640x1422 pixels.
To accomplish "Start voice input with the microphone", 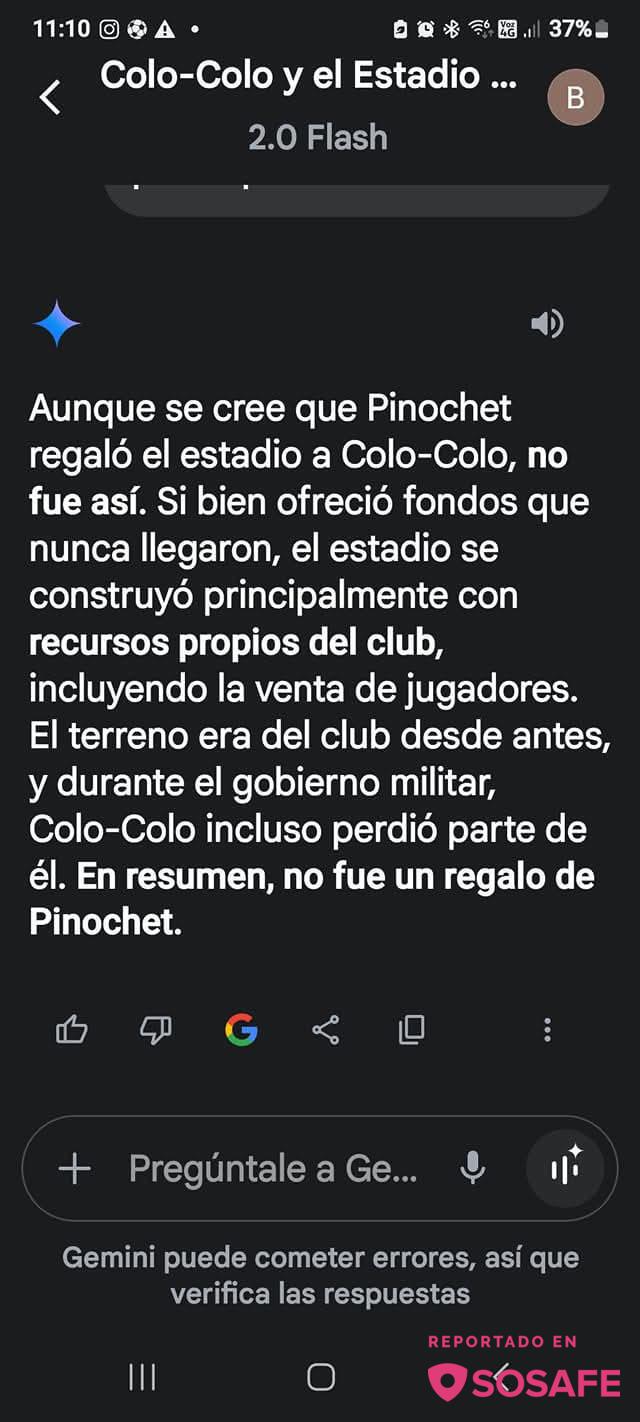I will [x=473, y=1168].
